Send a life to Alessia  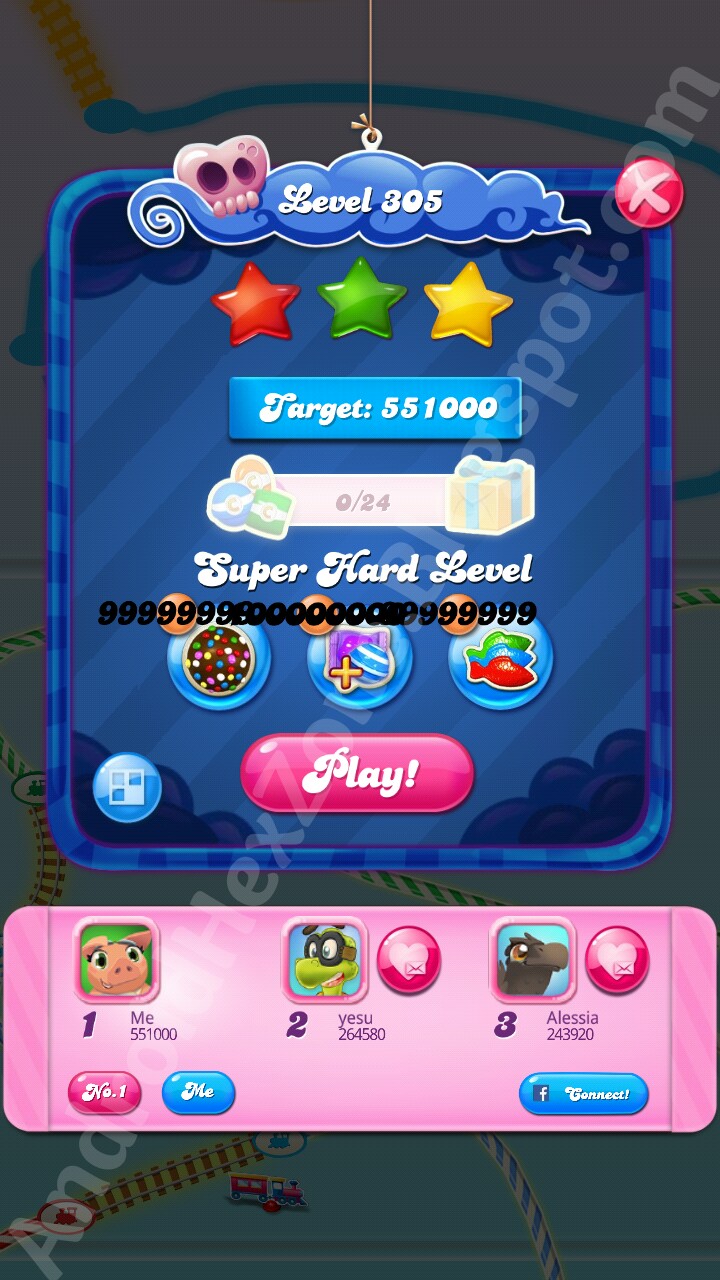[617, 960]
